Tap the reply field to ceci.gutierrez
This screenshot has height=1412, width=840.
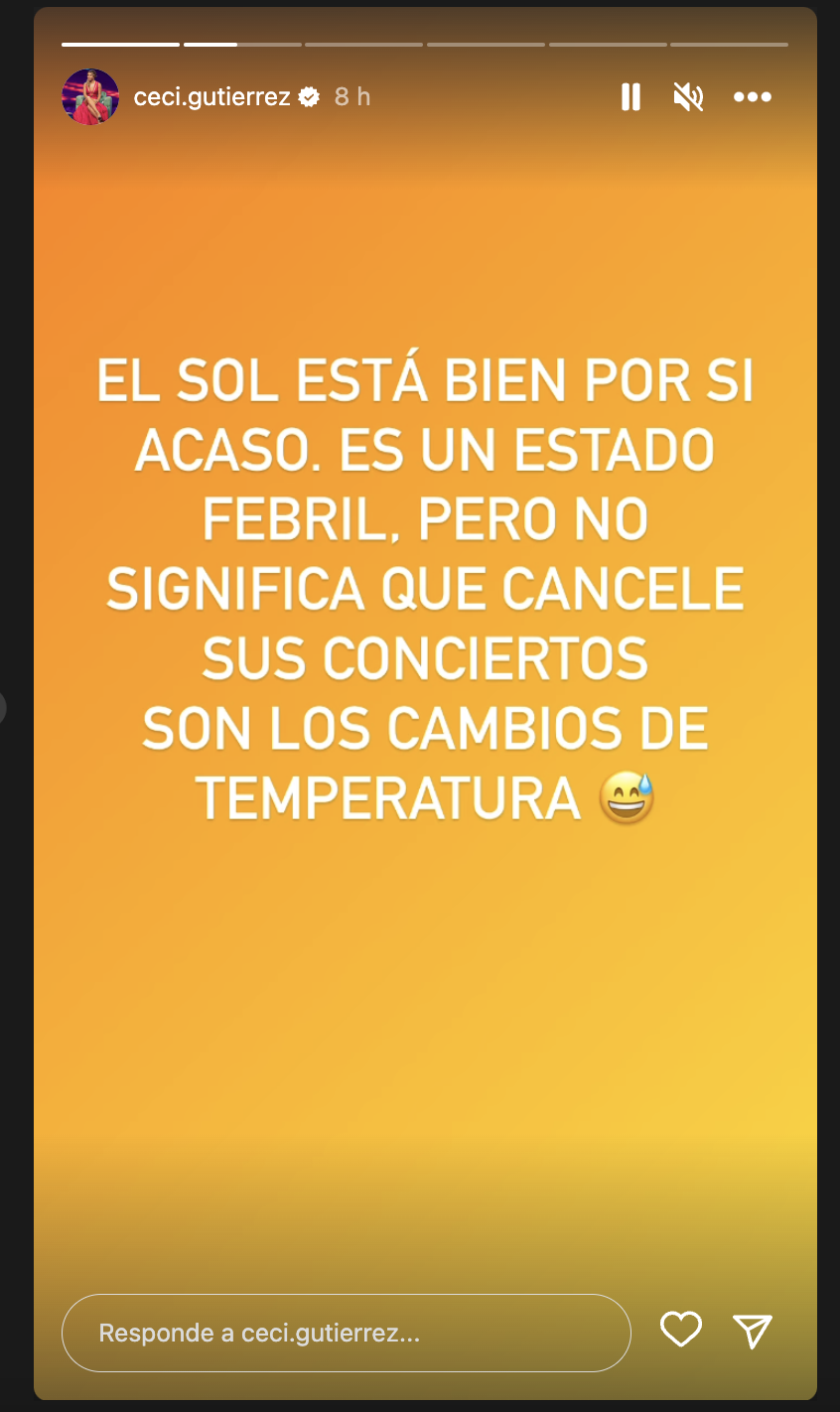coord(346,1333)
